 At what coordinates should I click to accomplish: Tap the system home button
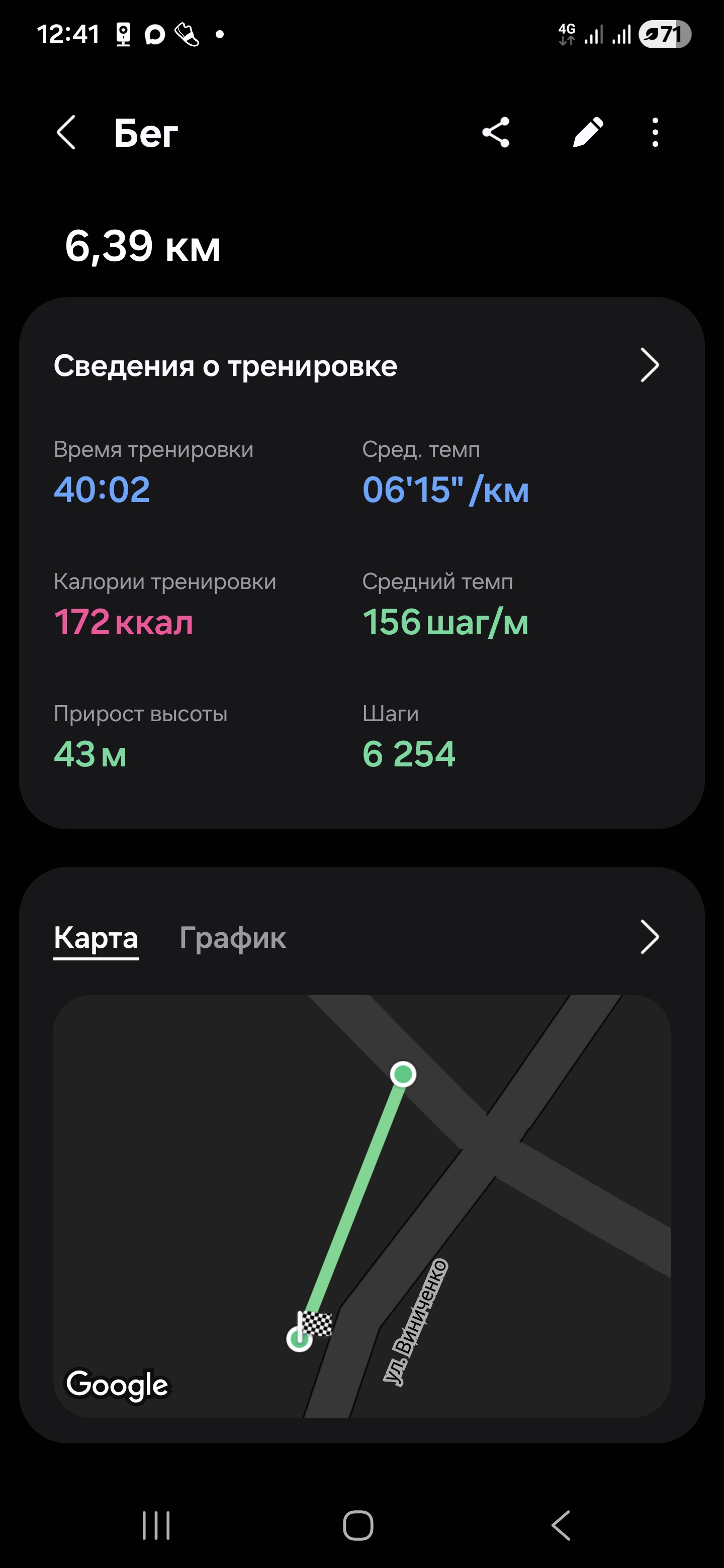pos(358,1525)
